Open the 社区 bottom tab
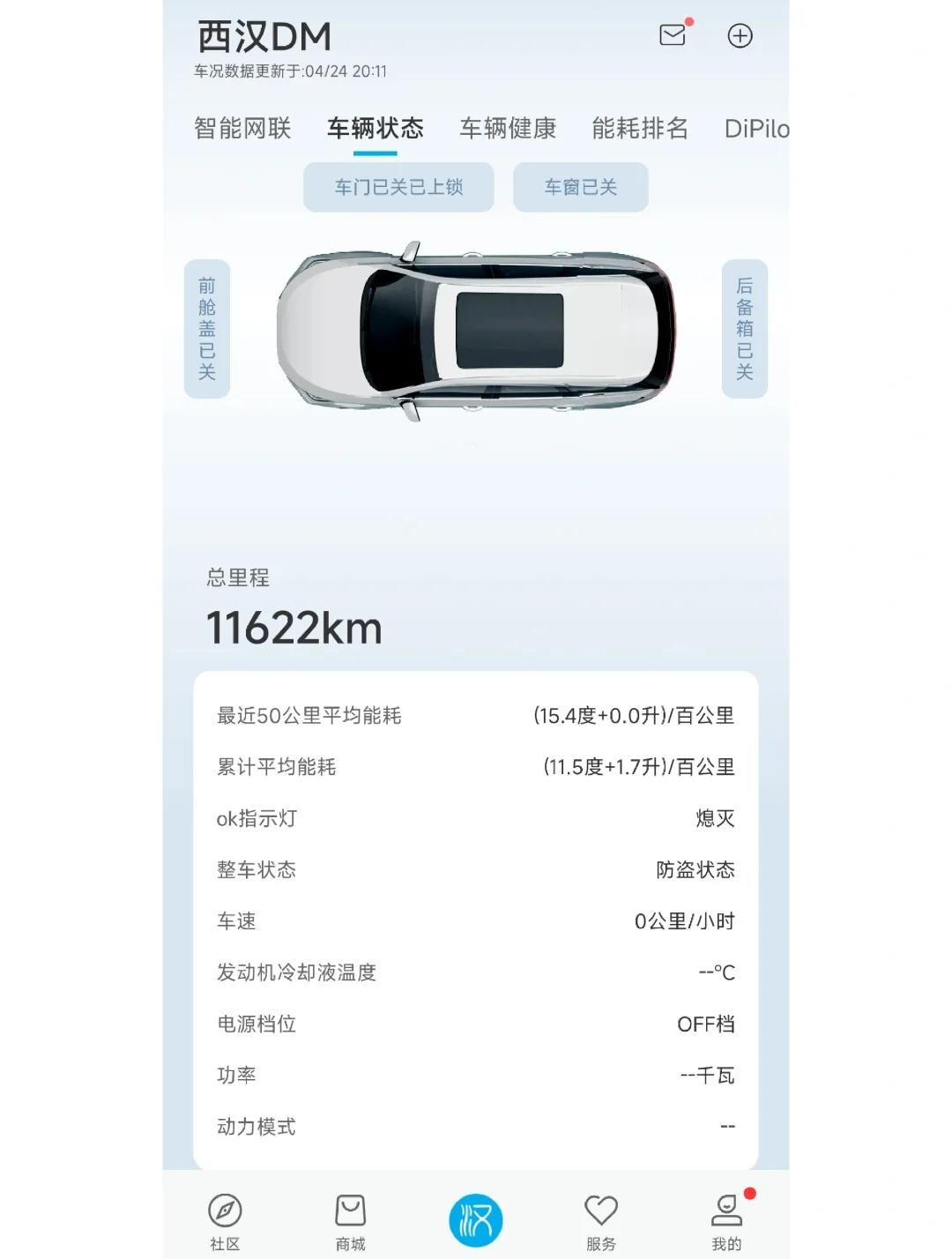952x1259 pixels. pos(225,1221)
